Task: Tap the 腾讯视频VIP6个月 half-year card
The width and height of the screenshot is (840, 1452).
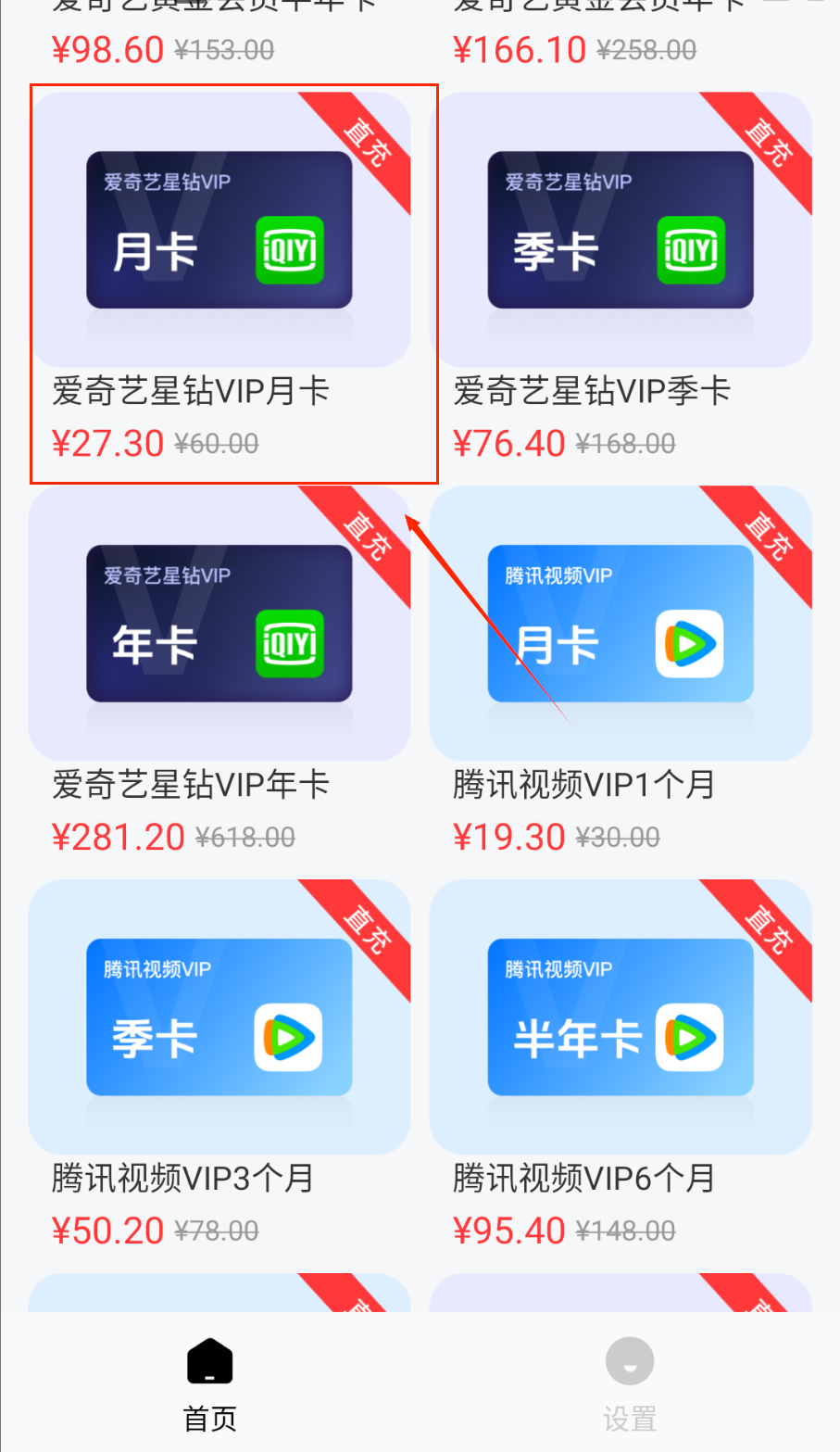Action: point(621,1017)
